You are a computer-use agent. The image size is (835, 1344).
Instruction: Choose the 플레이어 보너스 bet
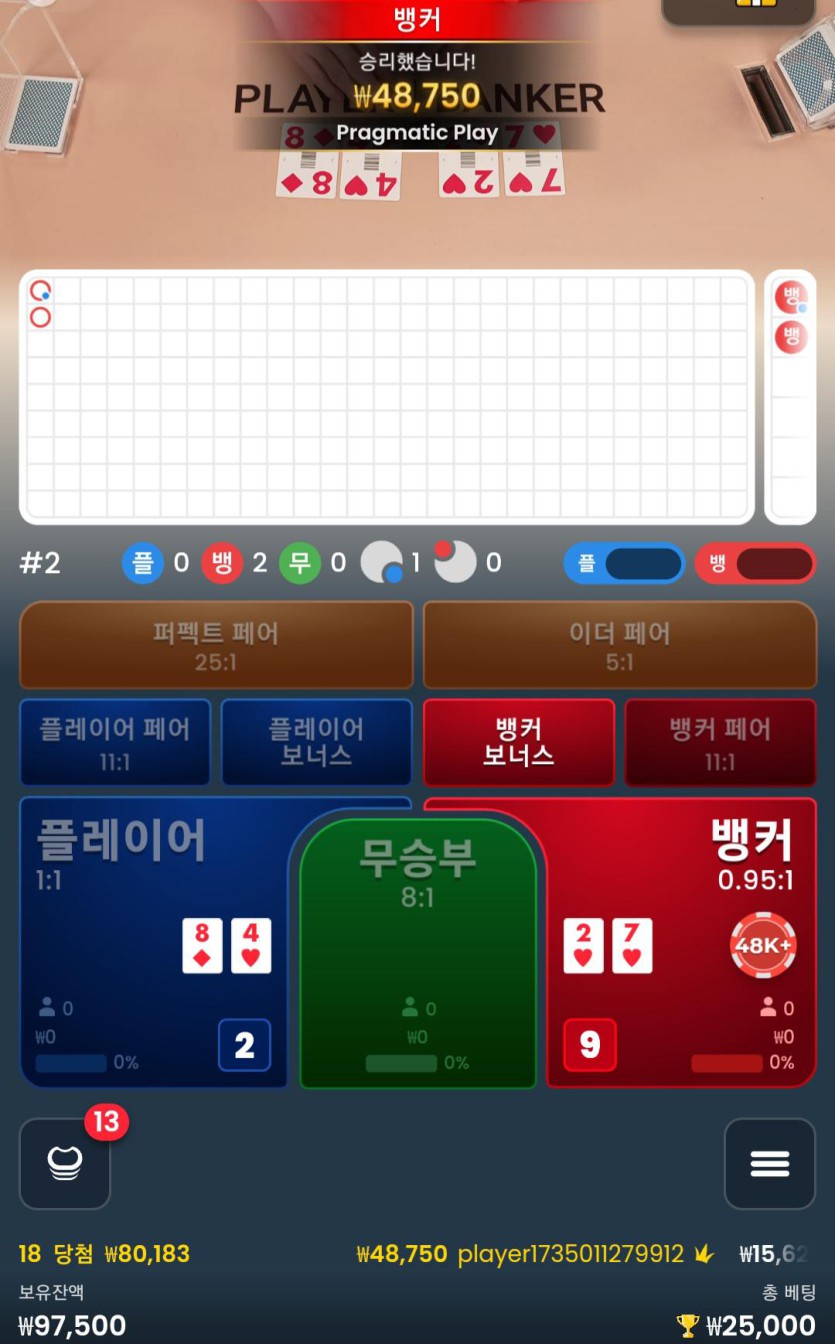tap(316, 743)
